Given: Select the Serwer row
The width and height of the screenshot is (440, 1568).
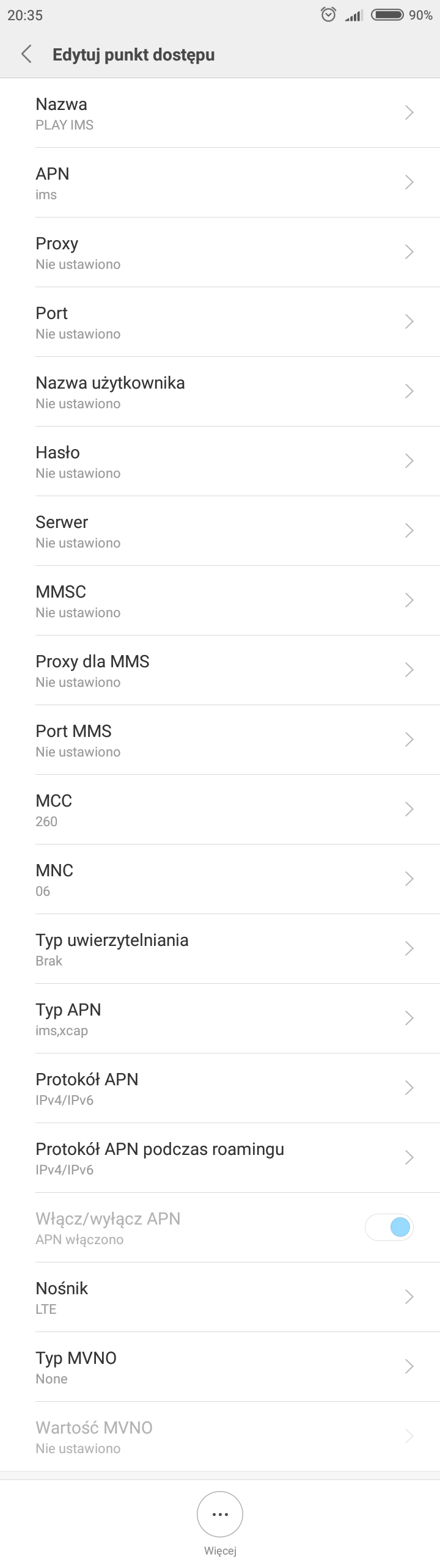Looking at the screenshot, I should (220, 532).
